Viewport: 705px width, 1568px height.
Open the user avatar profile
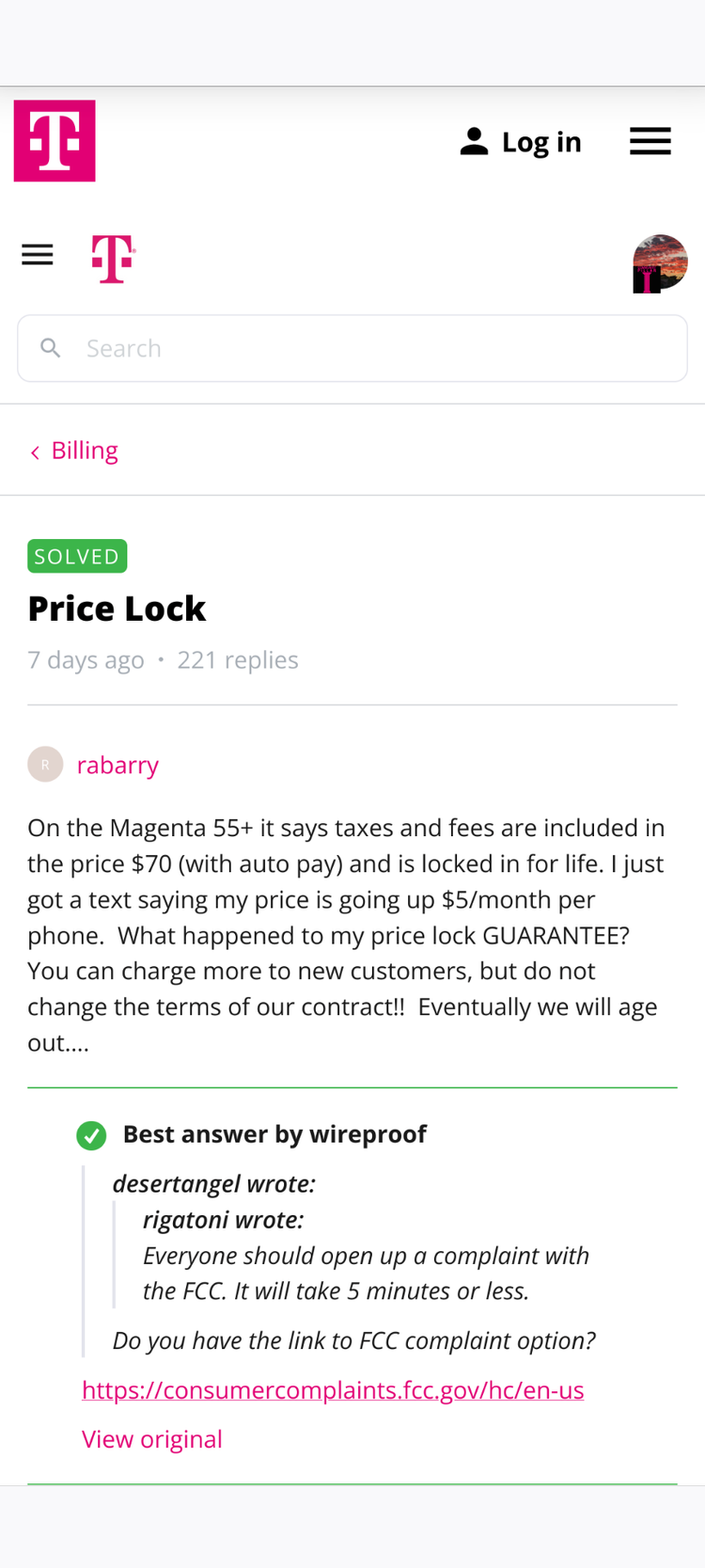click(660, 263)
